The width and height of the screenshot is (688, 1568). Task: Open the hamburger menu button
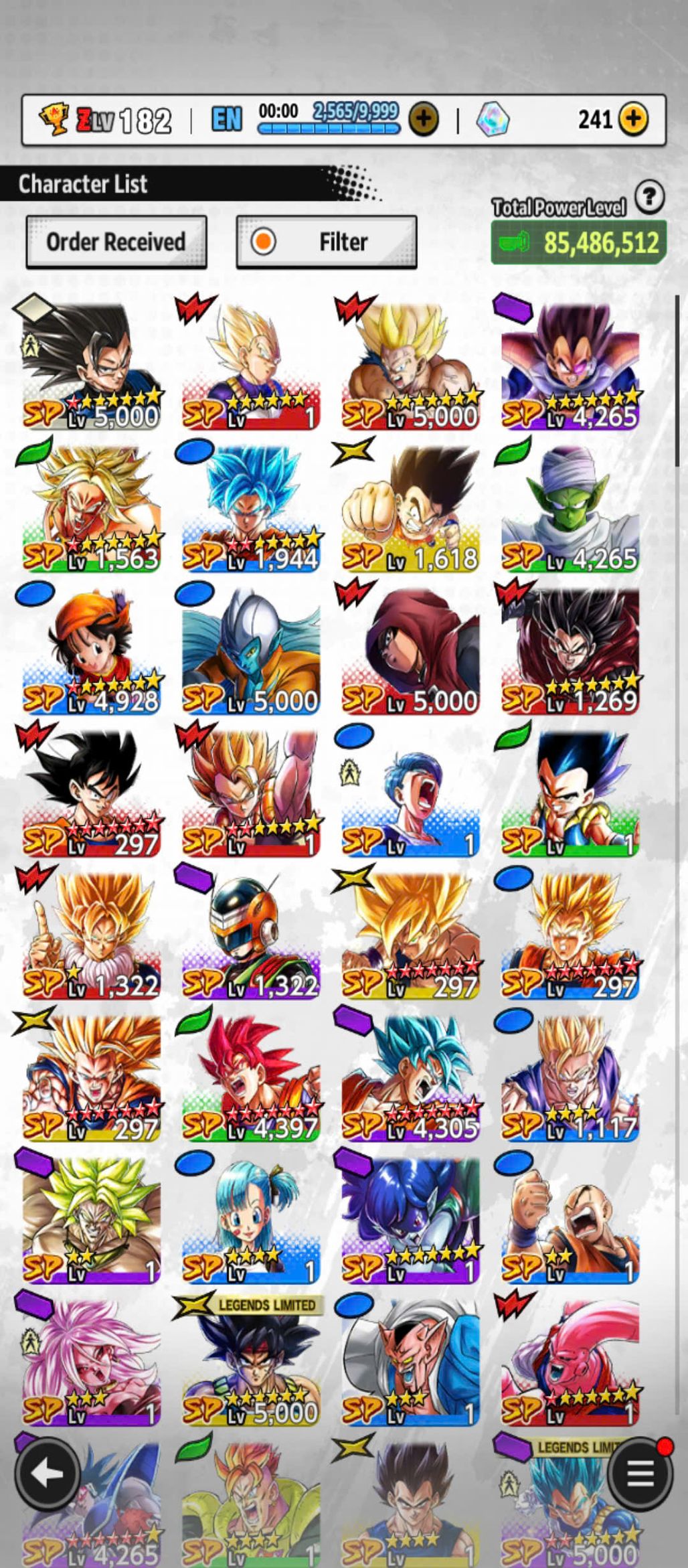pos(640,1474)
